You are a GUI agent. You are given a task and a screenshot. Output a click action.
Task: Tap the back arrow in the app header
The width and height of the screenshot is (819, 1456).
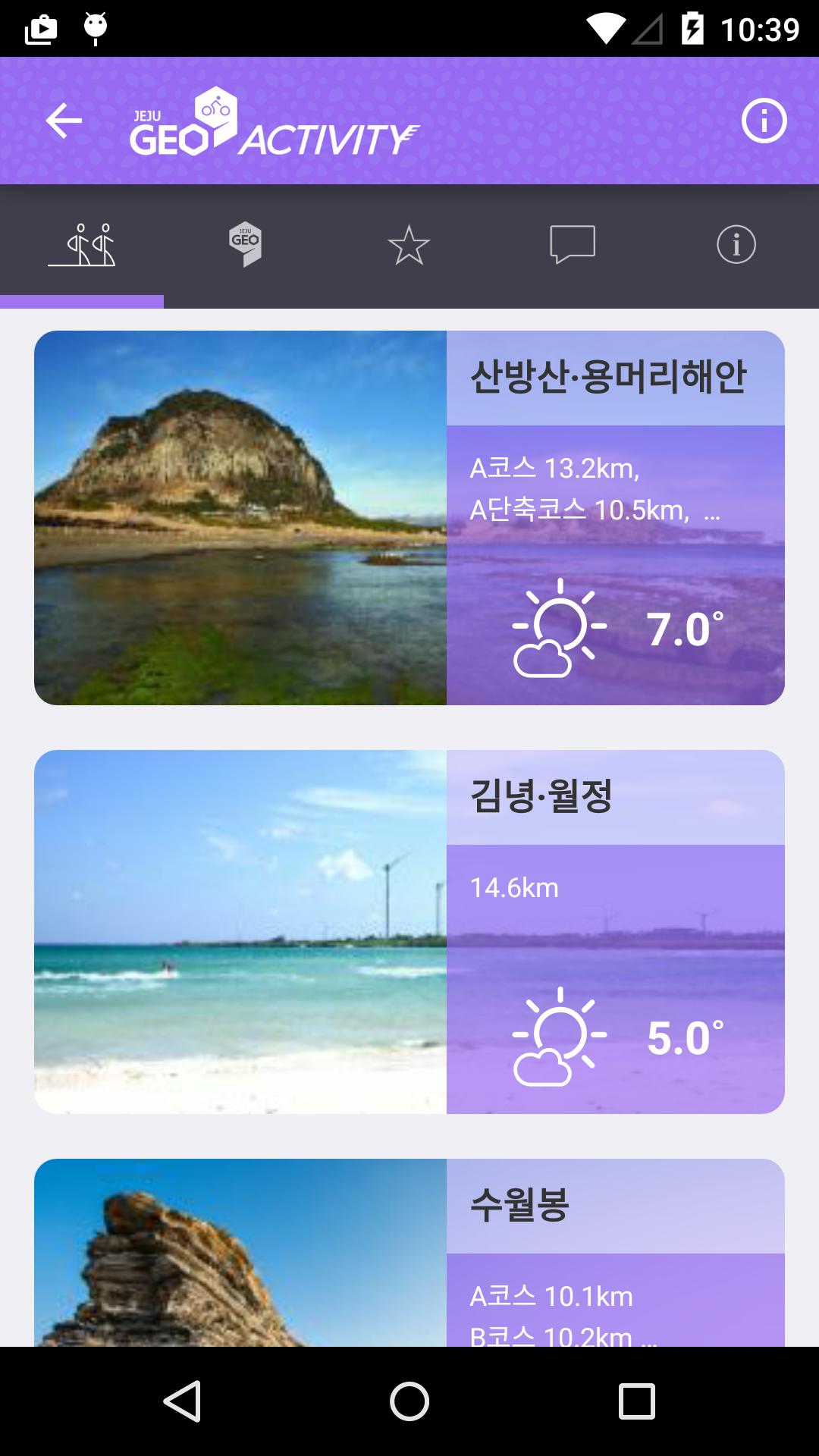point(63,121)
